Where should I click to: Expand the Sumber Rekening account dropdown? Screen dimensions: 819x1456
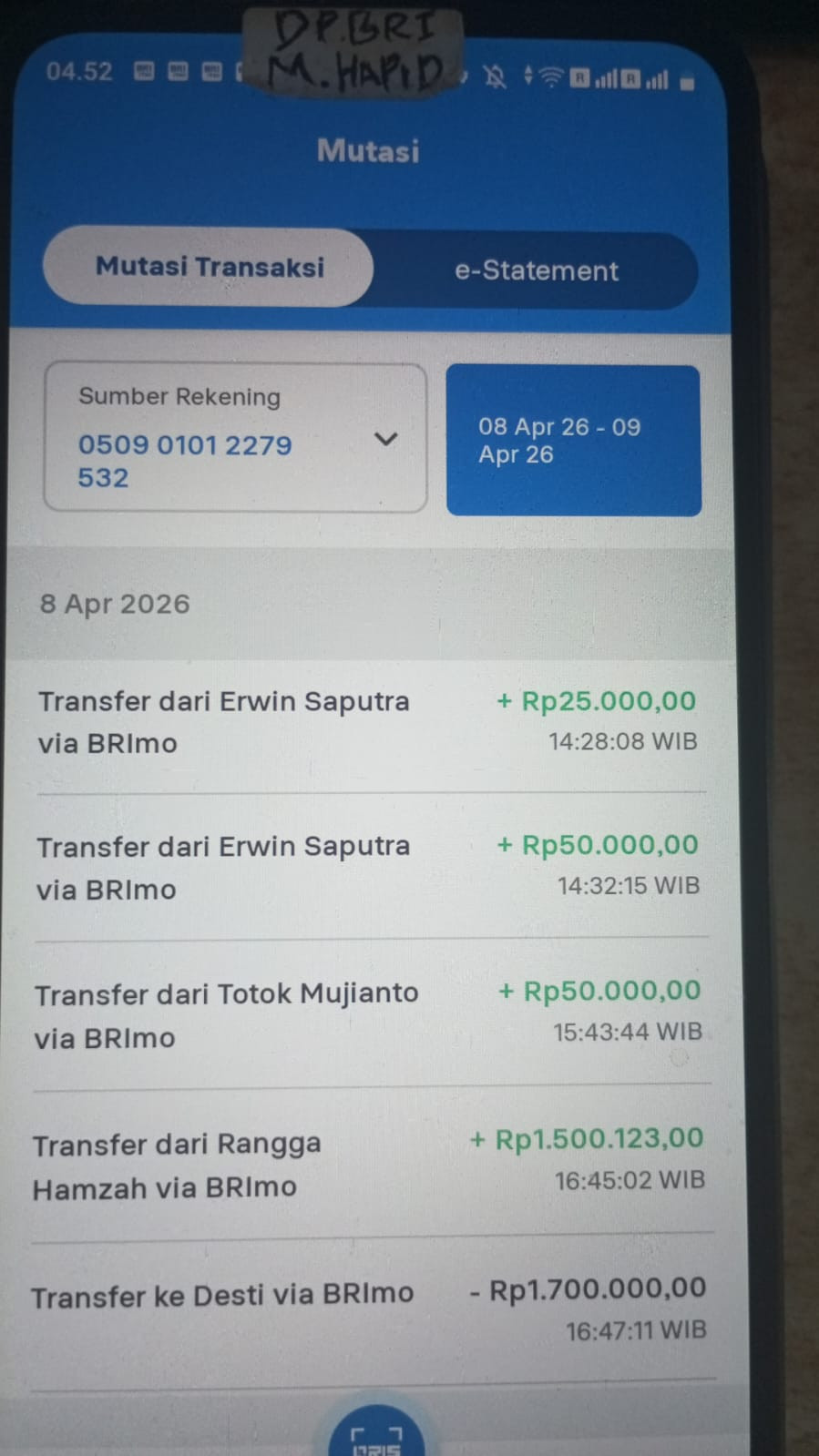point(235,438)
